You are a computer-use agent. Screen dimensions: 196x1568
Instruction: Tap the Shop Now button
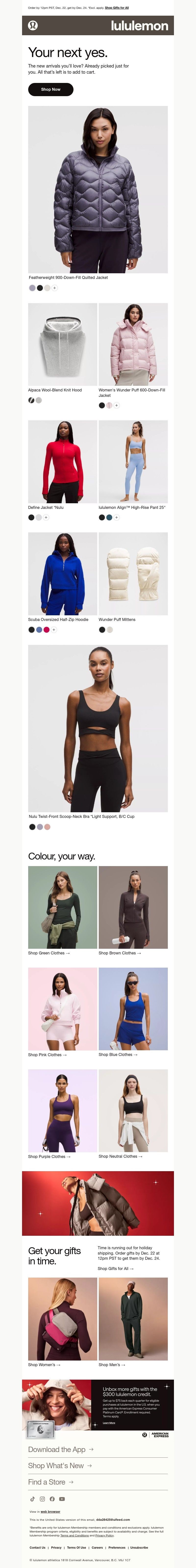click(50, 90)
